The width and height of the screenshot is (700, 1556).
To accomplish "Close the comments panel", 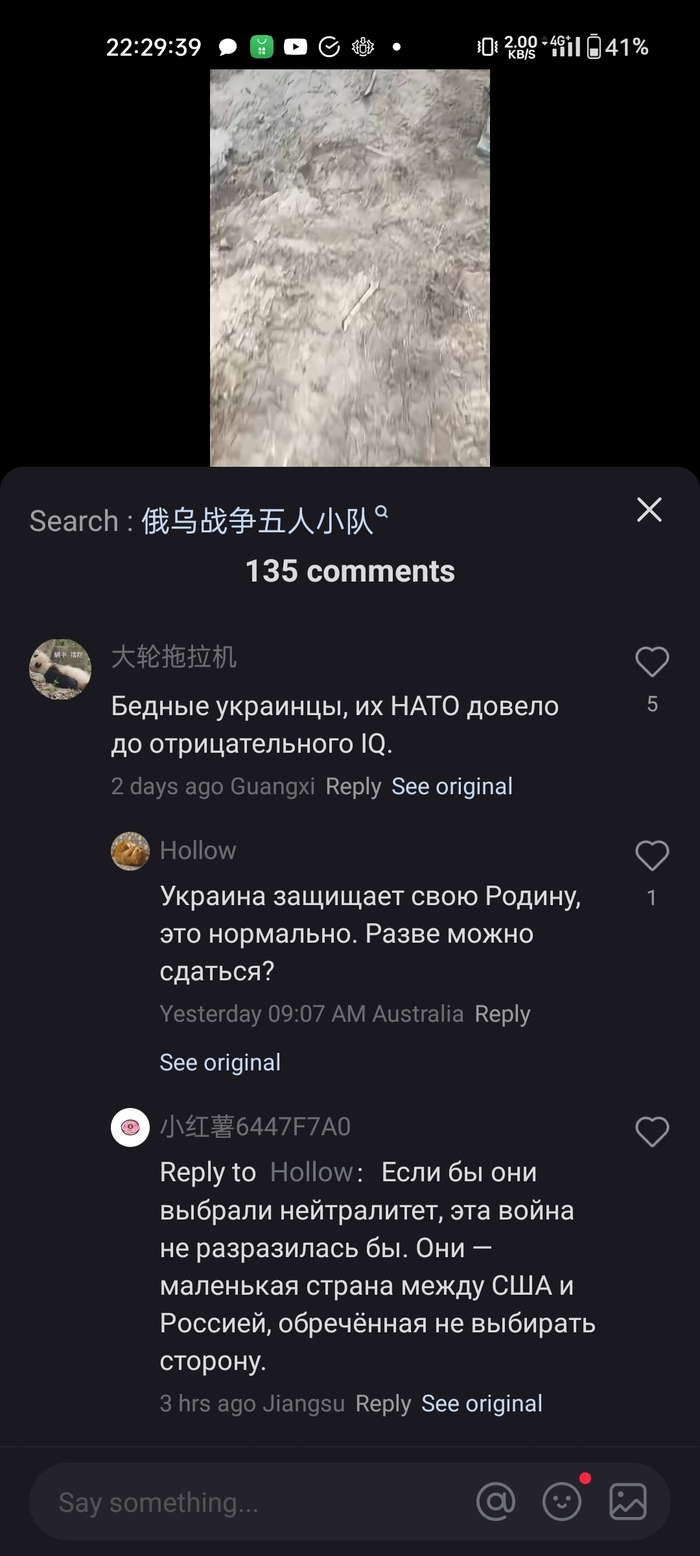I will click(x=650, y=510).
